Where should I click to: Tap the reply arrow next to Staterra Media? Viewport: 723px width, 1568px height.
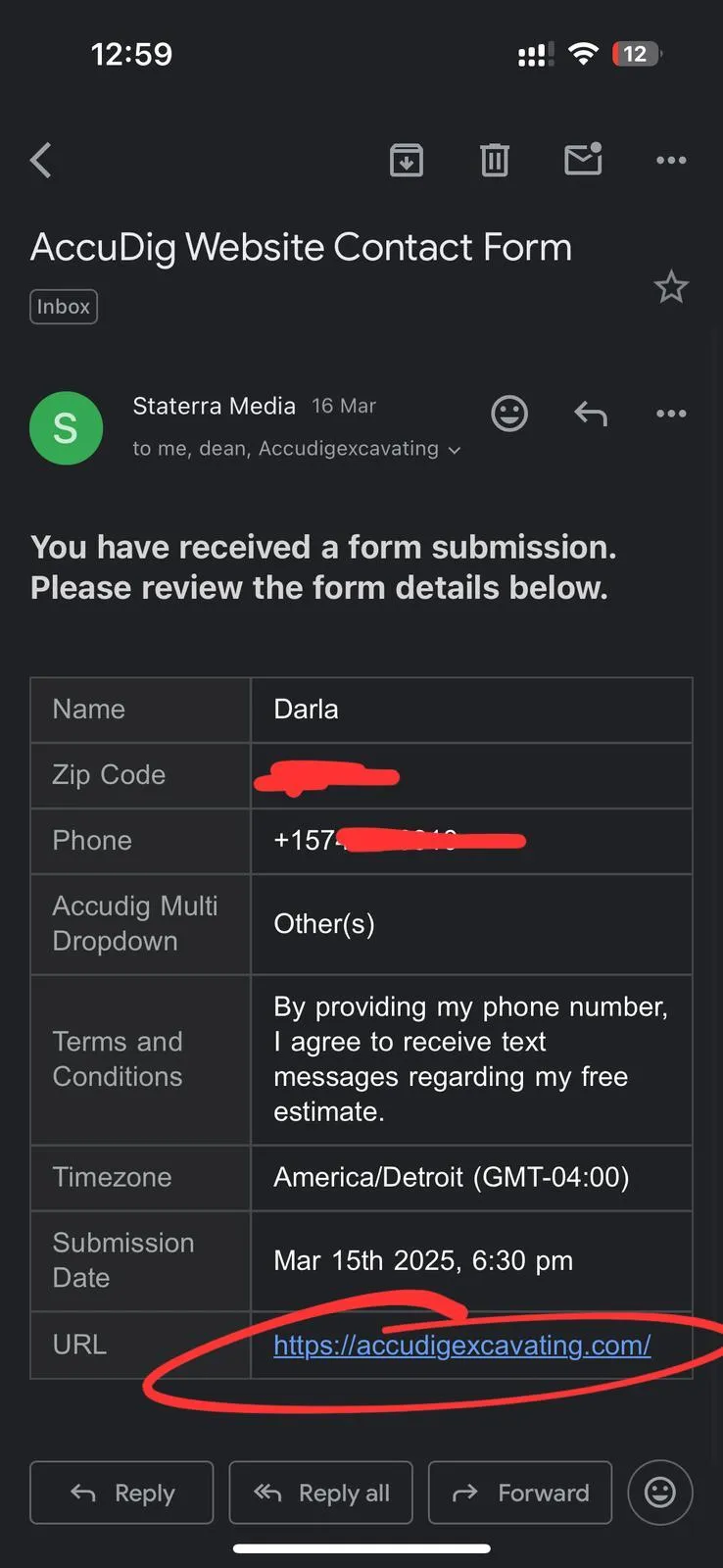coord(591,414)
